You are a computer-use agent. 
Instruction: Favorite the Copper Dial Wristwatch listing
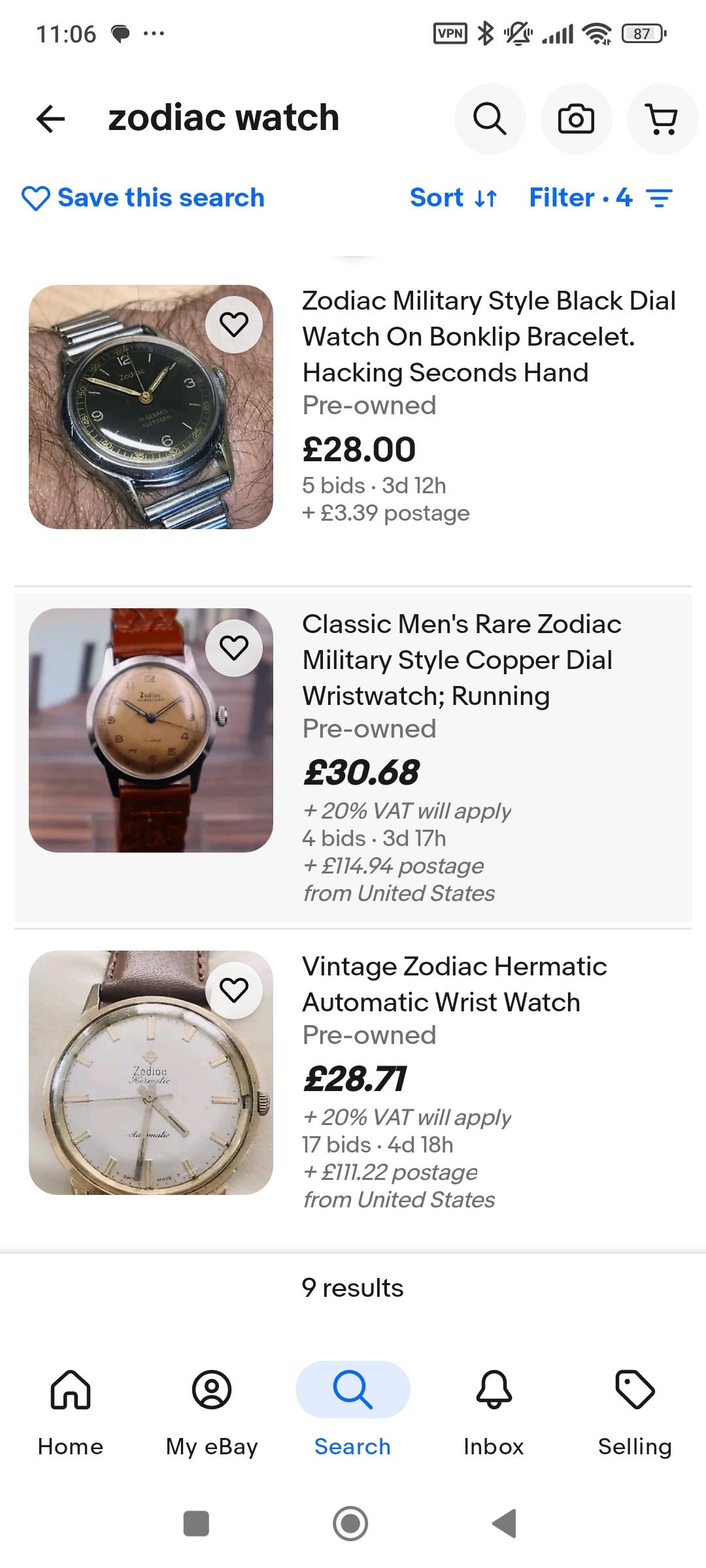click(x=234, y=648)
